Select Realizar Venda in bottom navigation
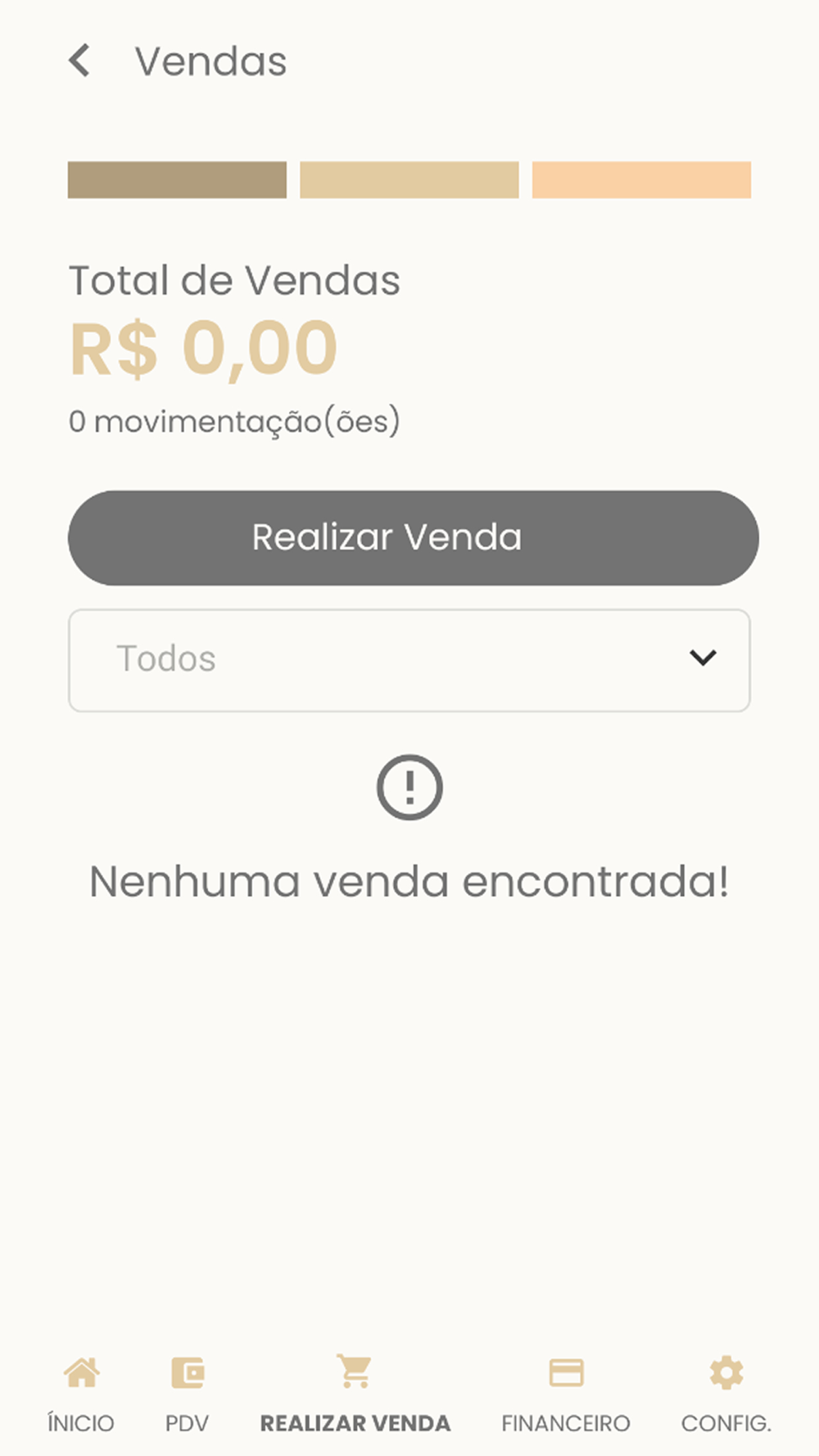Viewport: 819px width, 1456px height. click(355, 1393)
